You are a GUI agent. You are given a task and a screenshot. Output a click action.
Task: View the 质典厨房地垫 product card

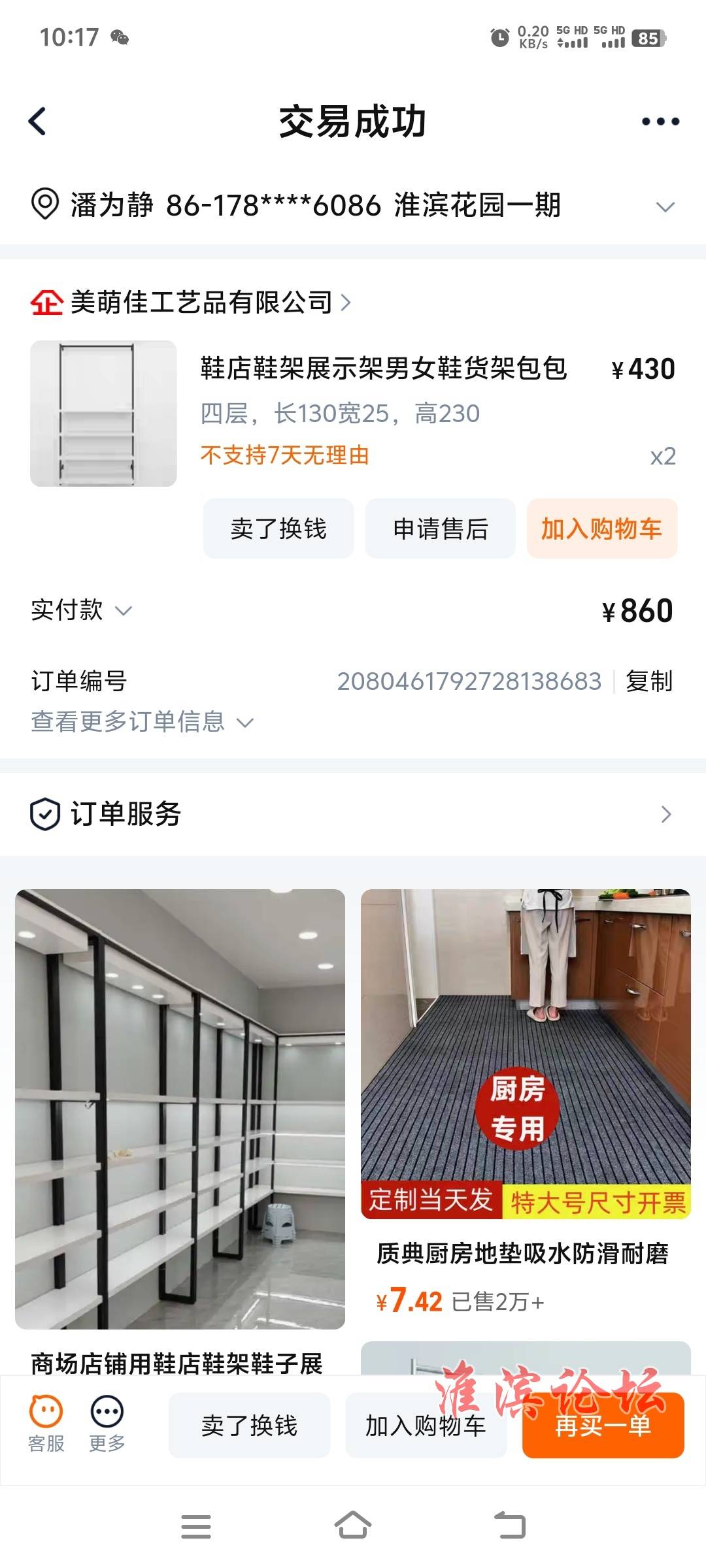[x=525, y=1111]
